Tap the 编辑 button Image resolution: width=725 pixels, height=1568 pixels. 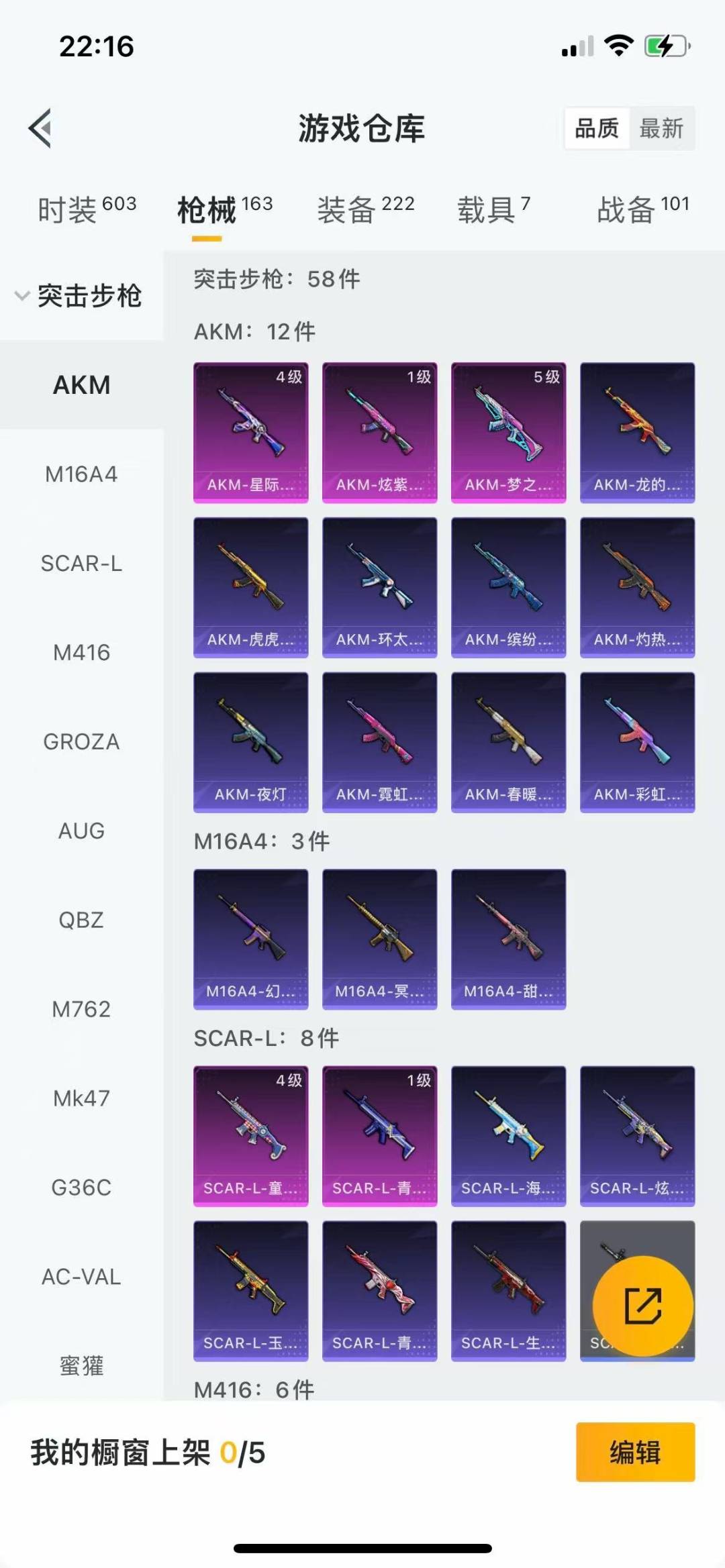(635, 1452)
